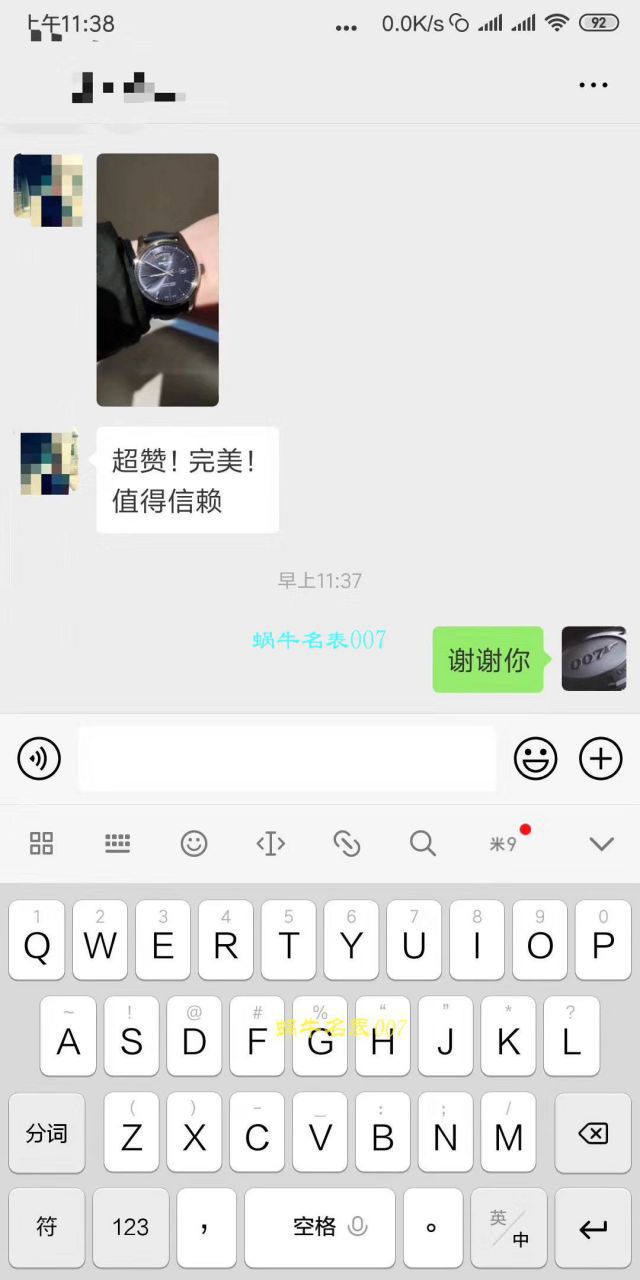This screenshot has width=640, height=1280.
Task: Switch to voice message input
Action: tap(39, 759)
